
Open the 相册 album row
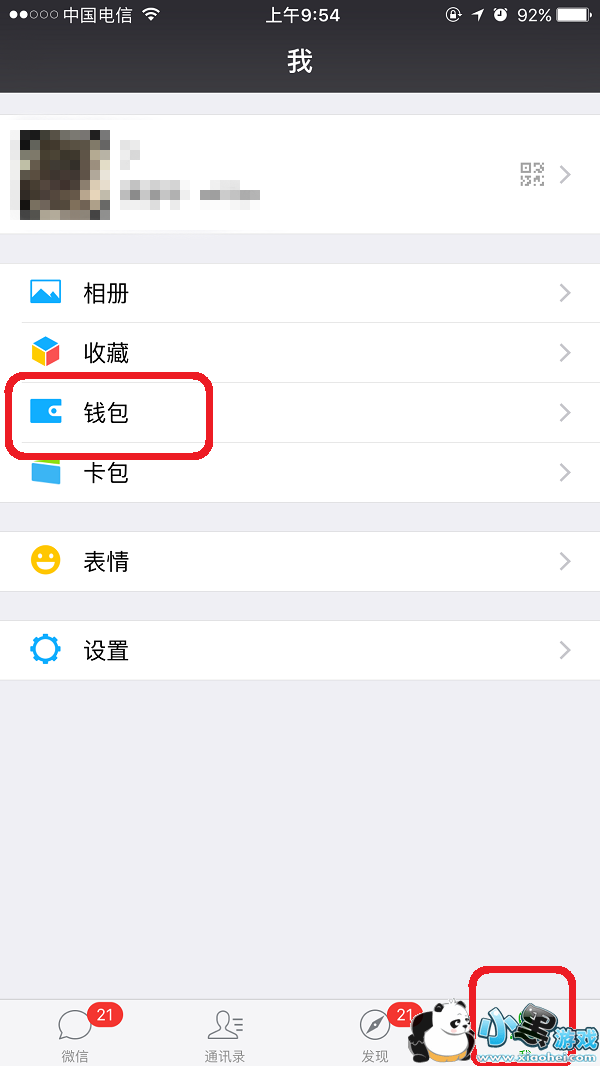[x=300, y=293]
